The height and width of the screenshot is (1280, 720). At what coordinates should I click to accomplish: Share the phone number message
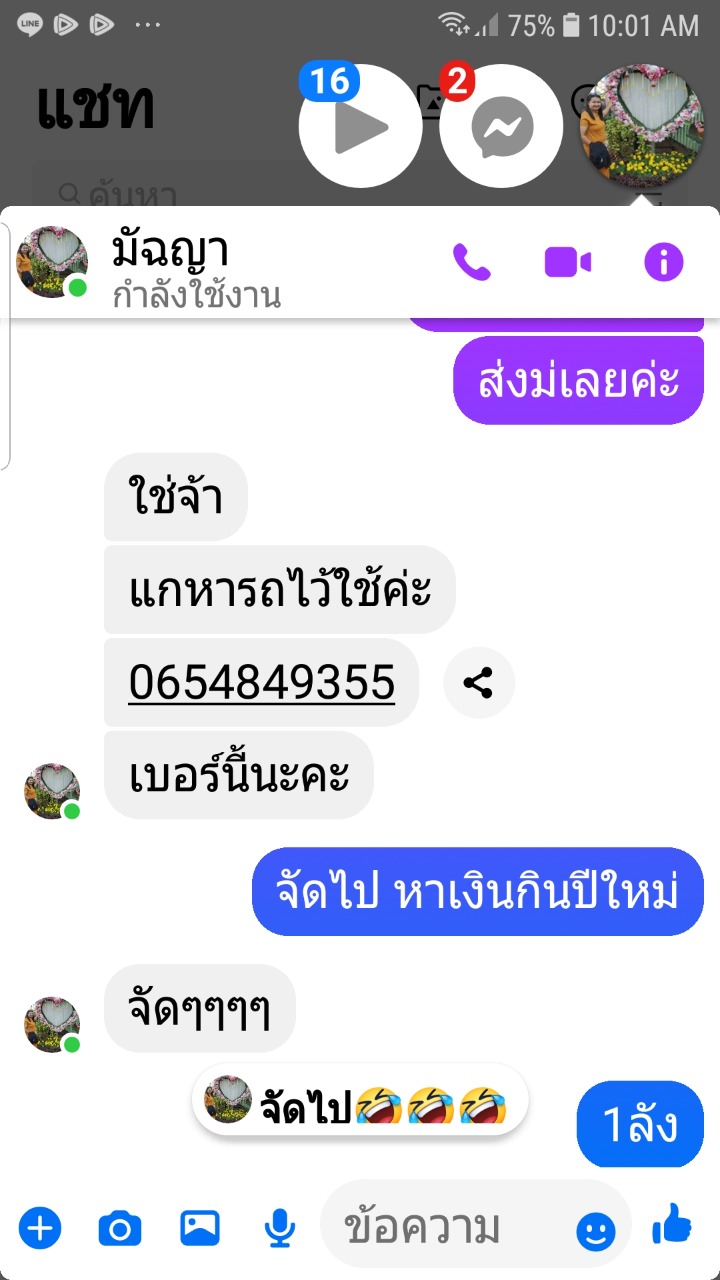pos(479,683)
